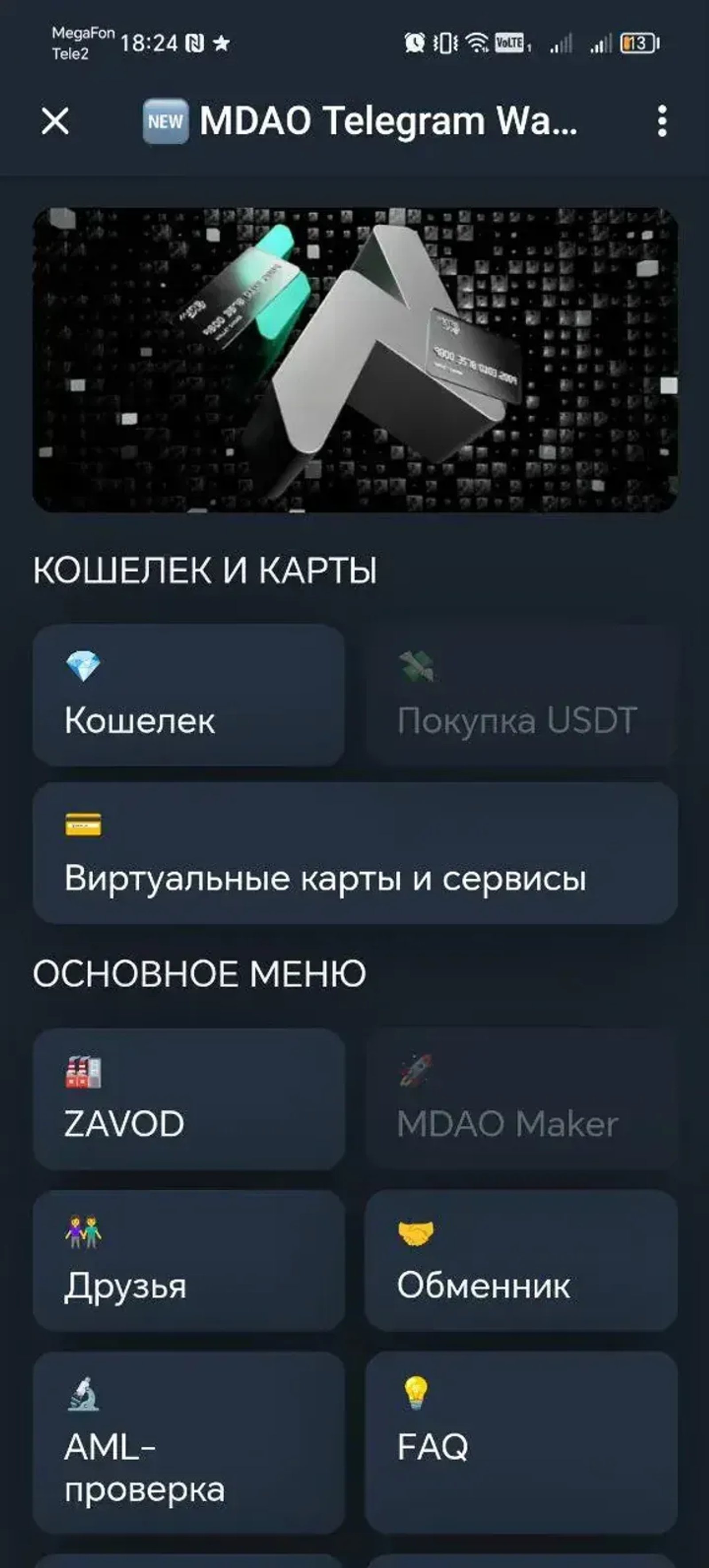Tap the MDAO Telegram Wallet title
The width and height of the screenshot is (709, 1568).
click(x=390, y=122)
